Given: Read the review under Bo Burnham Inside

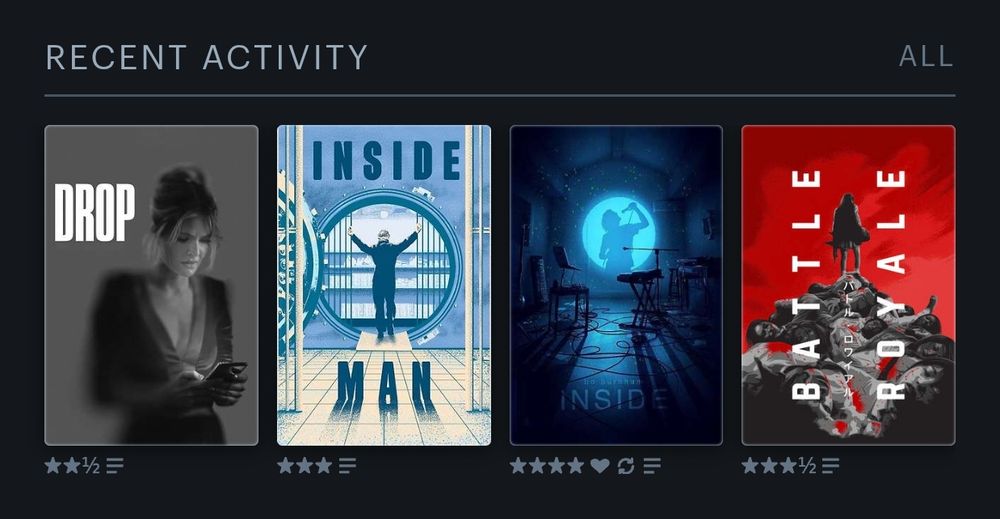Looking at the screenshot, I should pos(652,466).
